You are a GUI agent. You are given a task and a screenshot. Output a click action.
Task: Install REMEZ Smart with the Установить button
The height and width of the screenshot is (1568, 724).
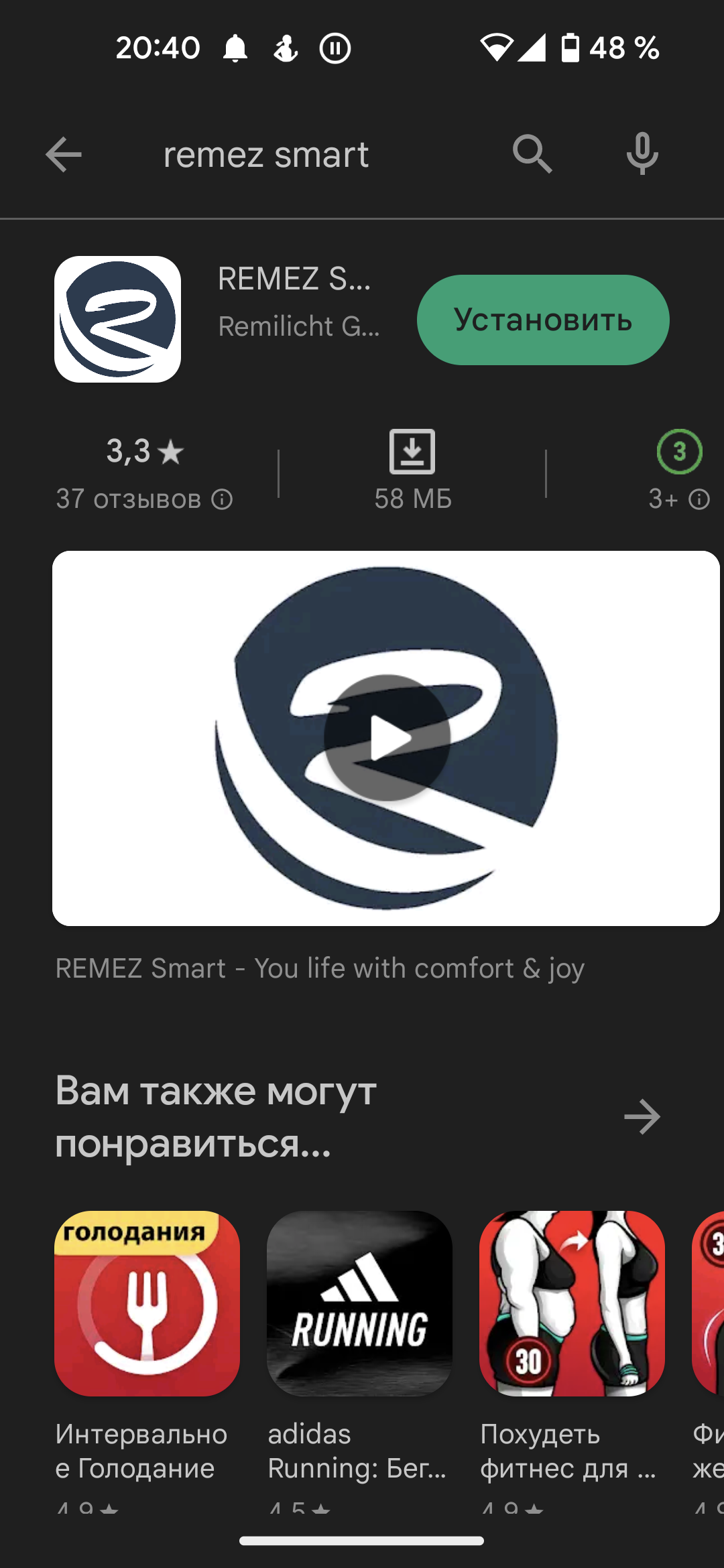pos(543,320)
